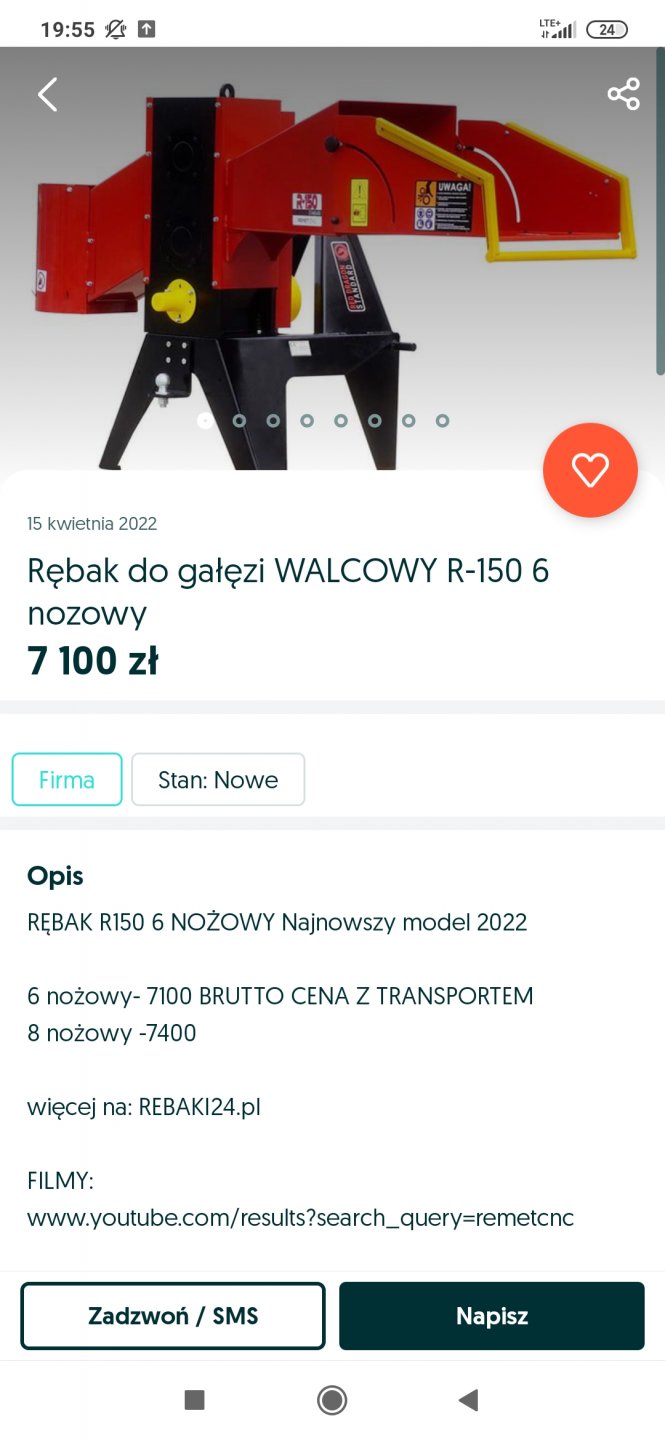
Task: Call seller via Zadzwoń / SMS
Action: pyautogui.click(x=173, y=1316)
